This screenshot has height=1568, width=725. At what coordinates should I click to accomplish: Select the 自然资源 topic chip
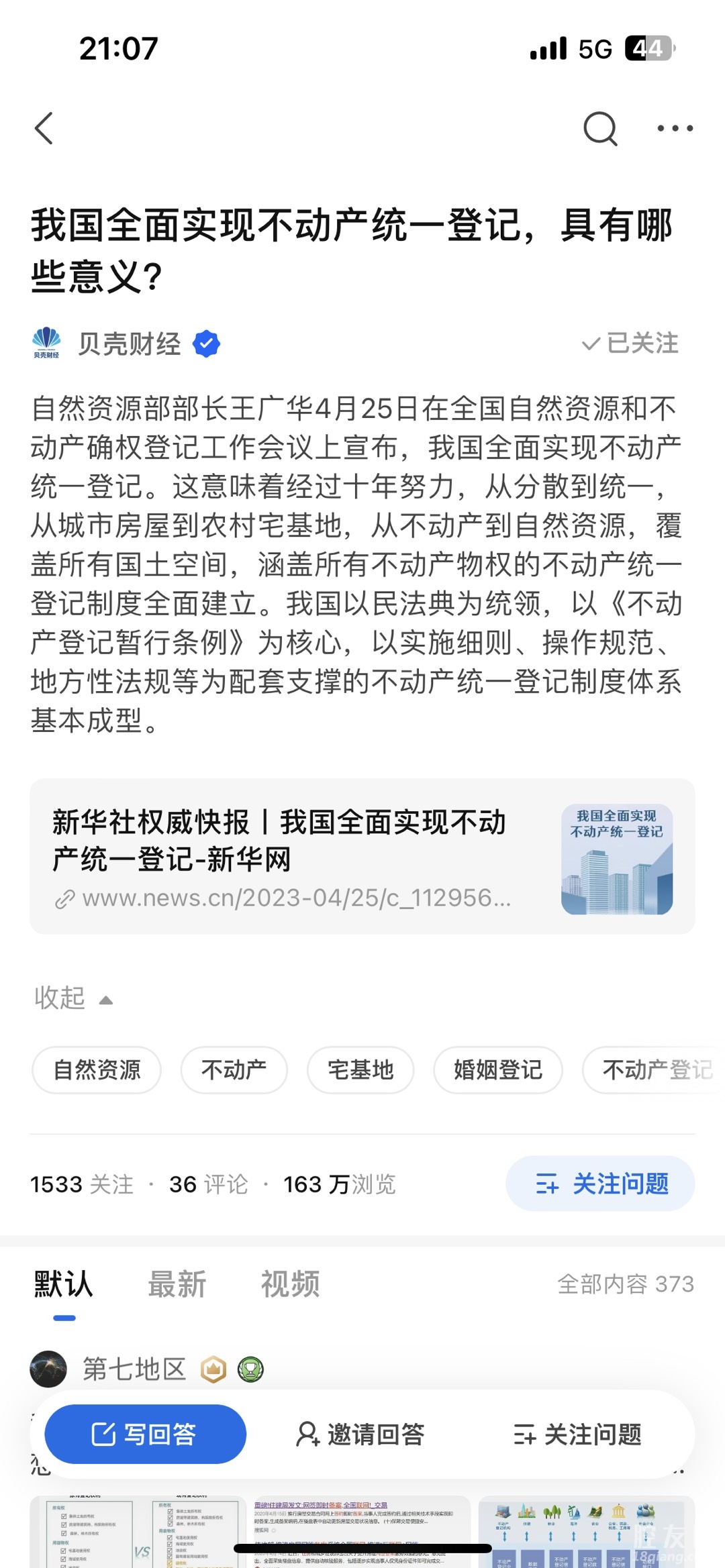coord(97,1069)
